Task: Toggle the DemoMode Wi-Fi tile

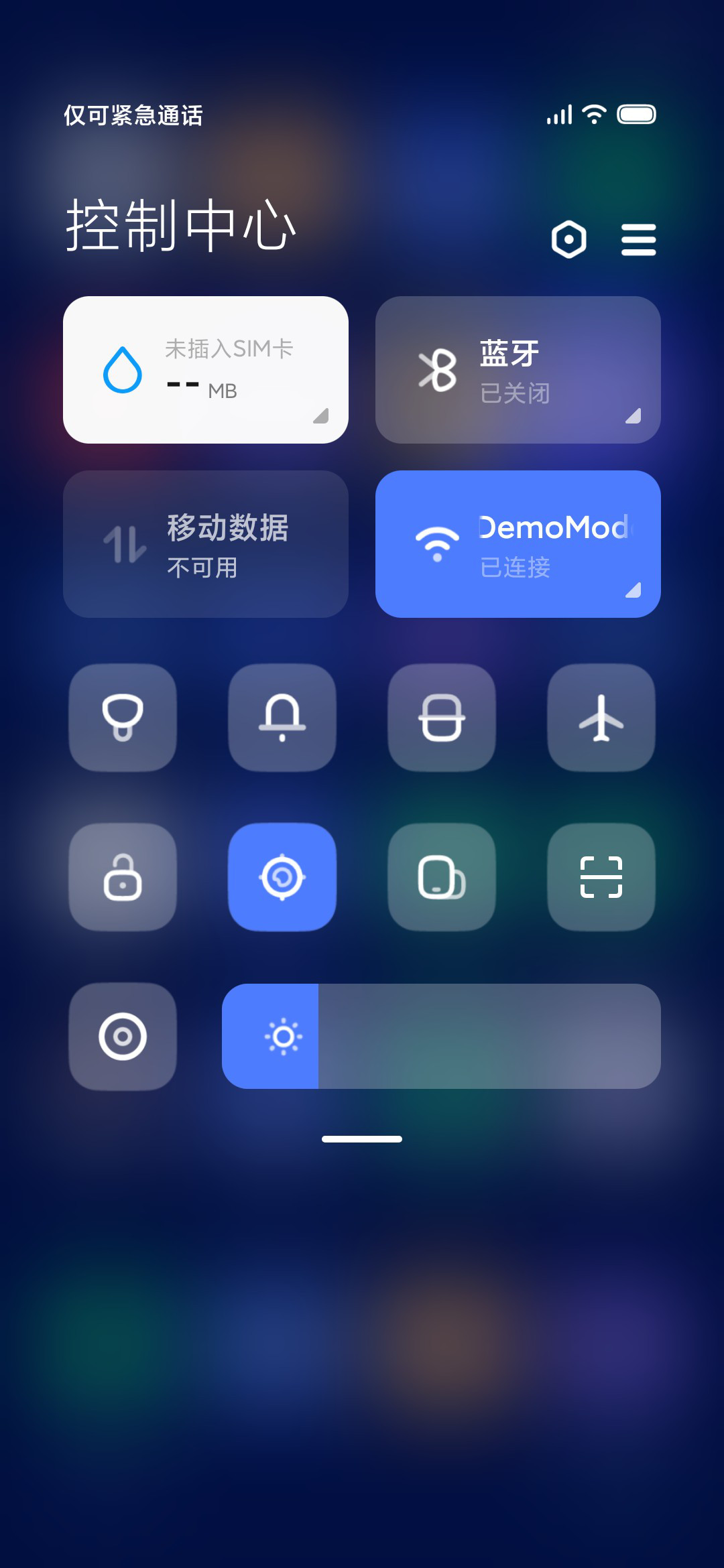Action: [518, 544]
